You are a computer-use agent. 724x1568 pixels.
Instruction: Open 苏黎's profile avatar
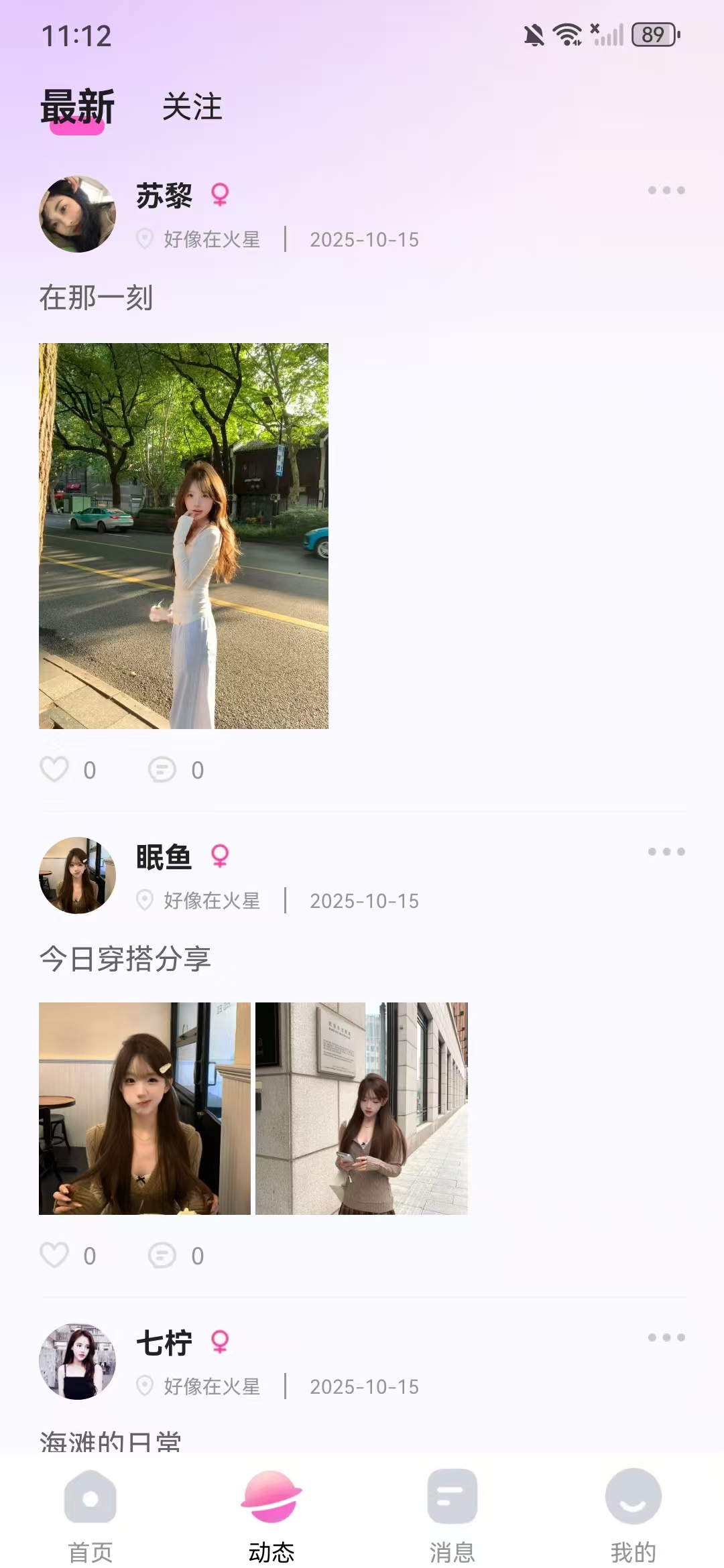point(78,214)
